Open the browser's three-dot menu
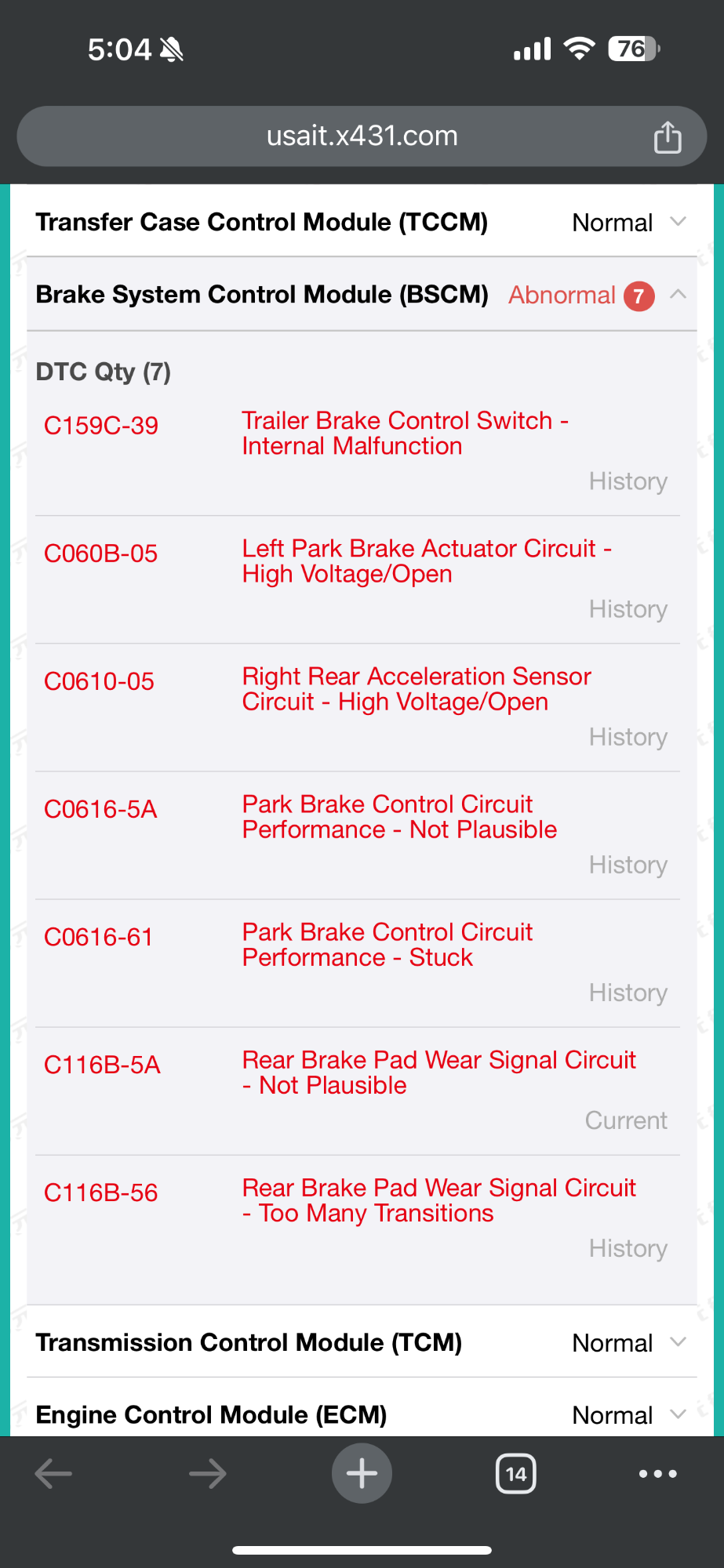The image size is (724, 1568). click(657, 1474)
